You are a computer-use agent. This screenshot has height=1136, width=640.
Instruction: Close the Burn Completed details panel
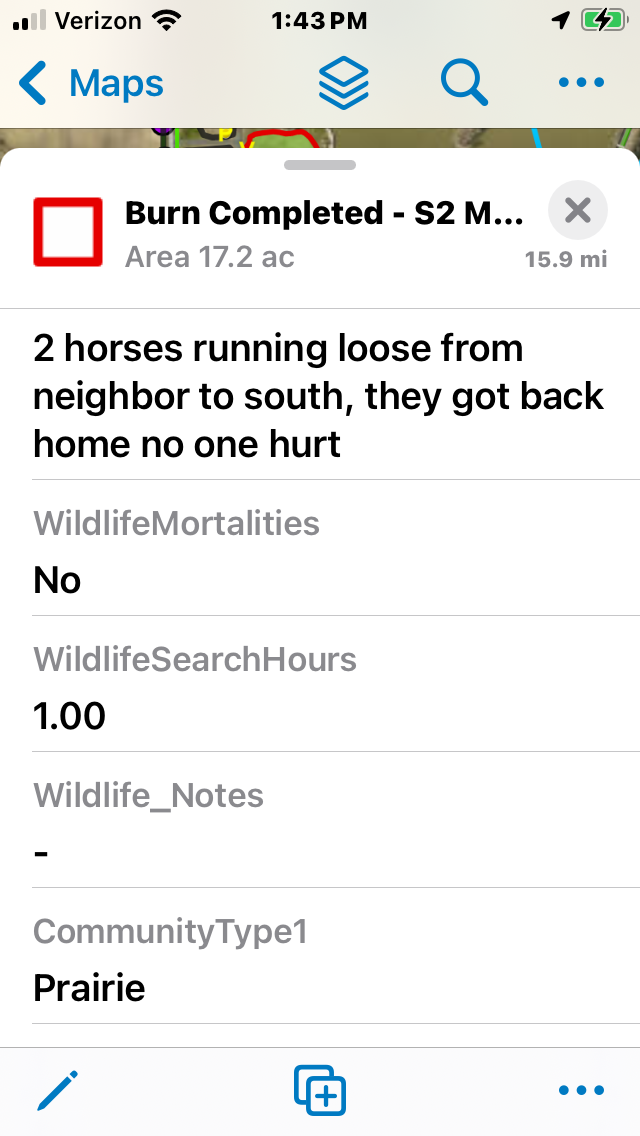pos(578,211)
